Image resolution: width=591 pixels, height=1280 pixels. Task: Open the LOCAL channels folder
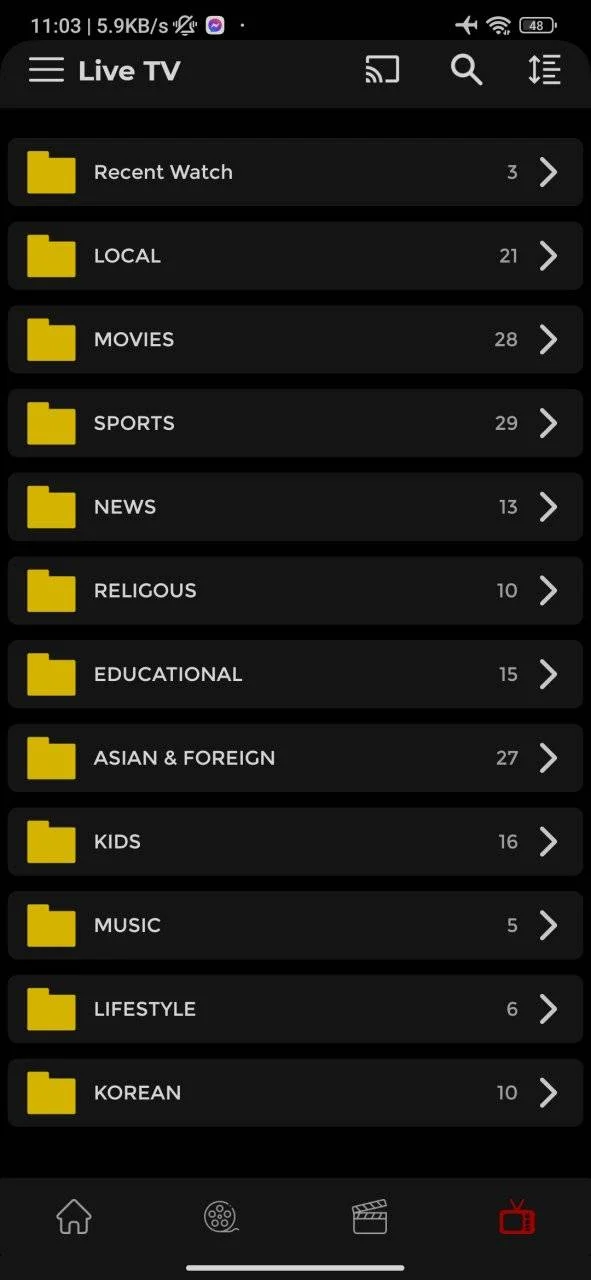(295, 256)
